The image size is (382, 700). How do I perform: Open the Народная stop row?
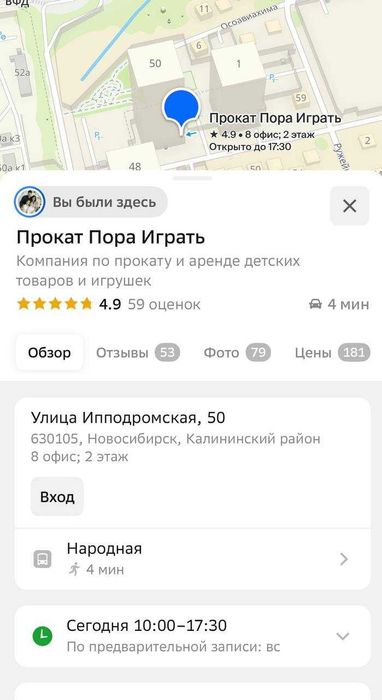tap(192, 559)
